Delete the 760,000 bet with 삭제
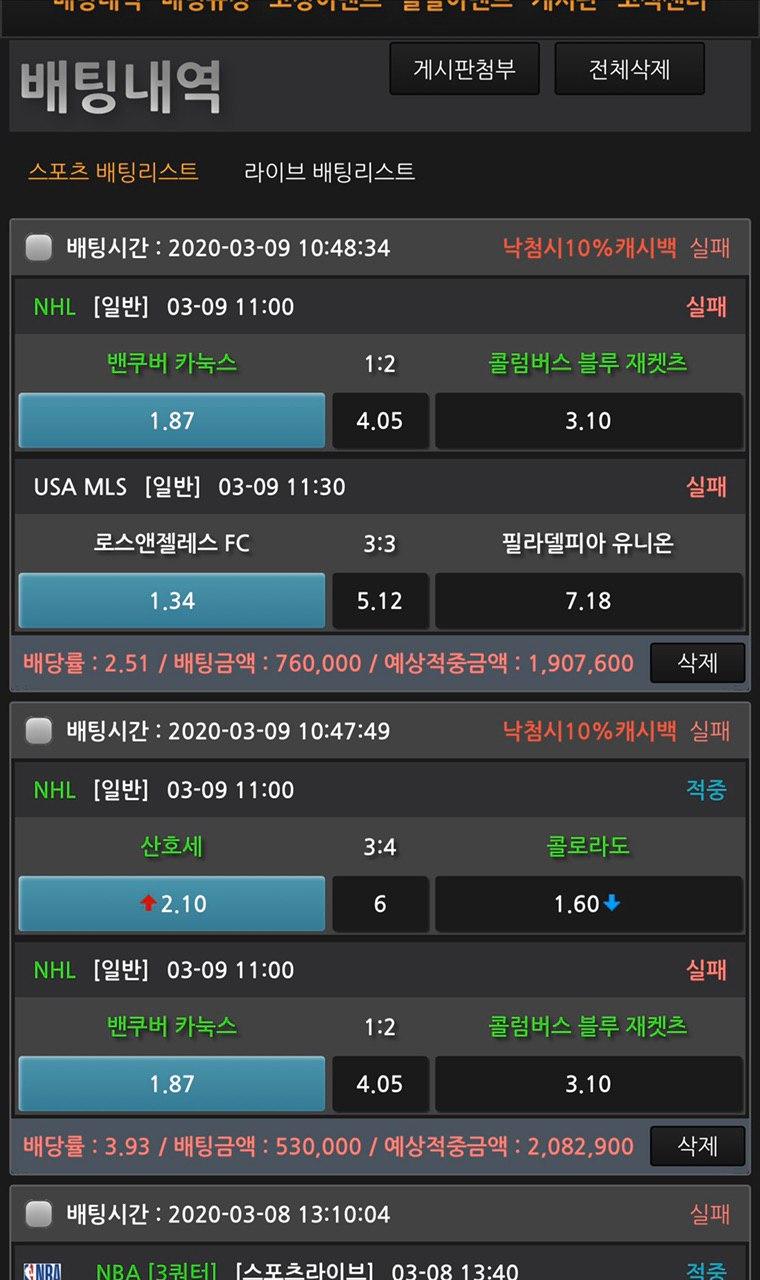The height and width of the screenshot is (1280, 760). tap(697, 663)
